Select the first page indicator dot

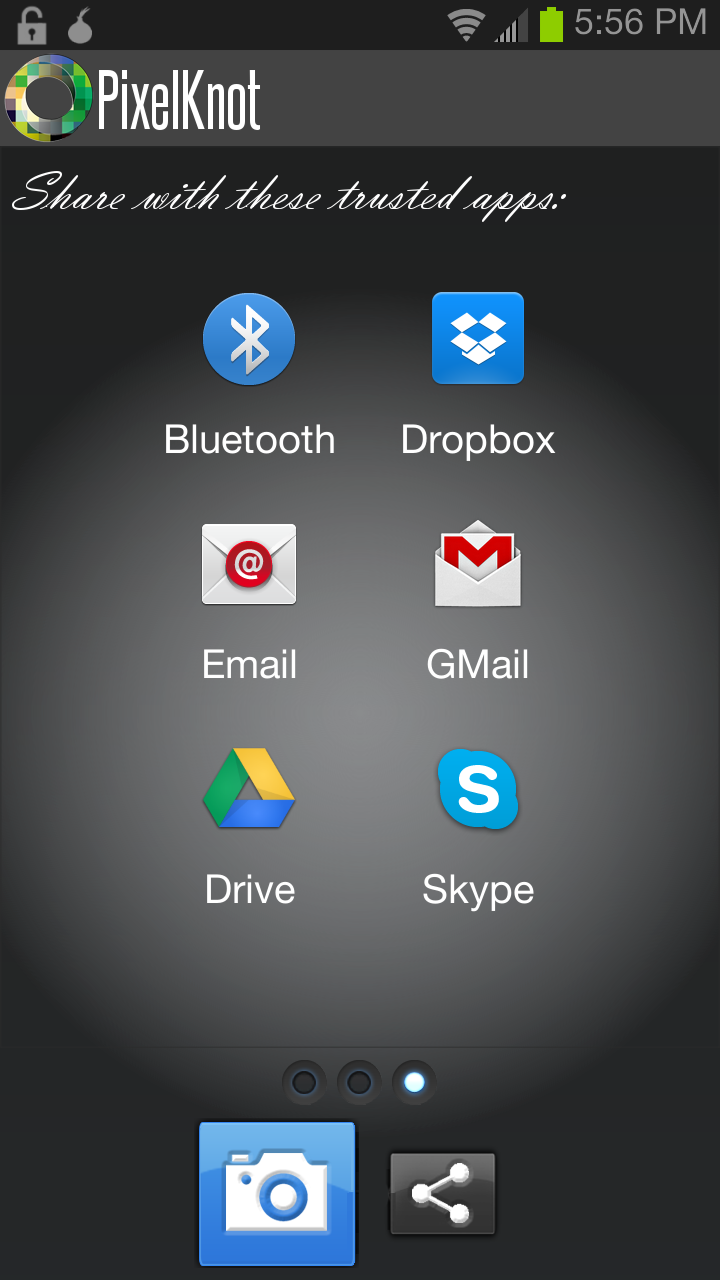pos(304,1081)
